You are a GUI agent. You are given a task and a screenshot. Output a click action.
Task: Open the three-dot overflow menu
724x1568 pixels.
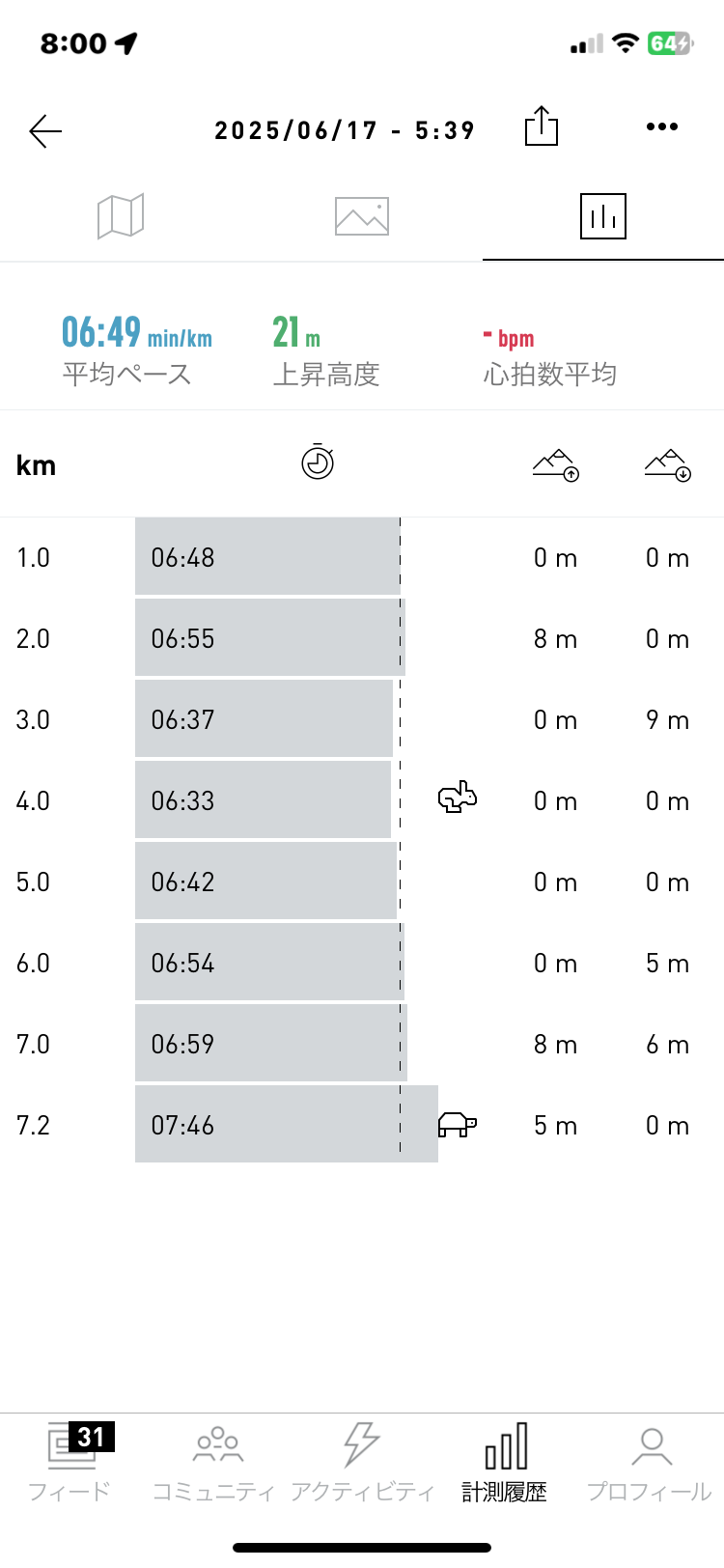pos(662,126)
